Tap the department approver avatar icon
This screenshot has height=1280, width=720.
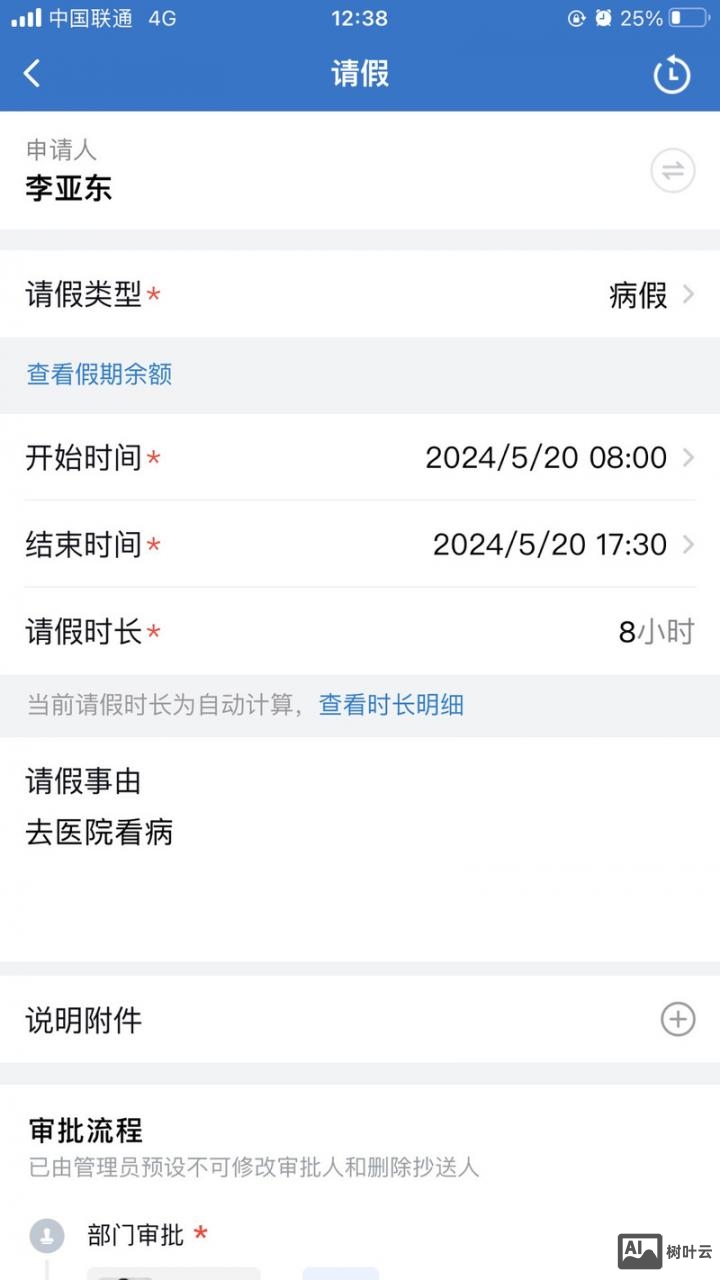coord(46,1235)
